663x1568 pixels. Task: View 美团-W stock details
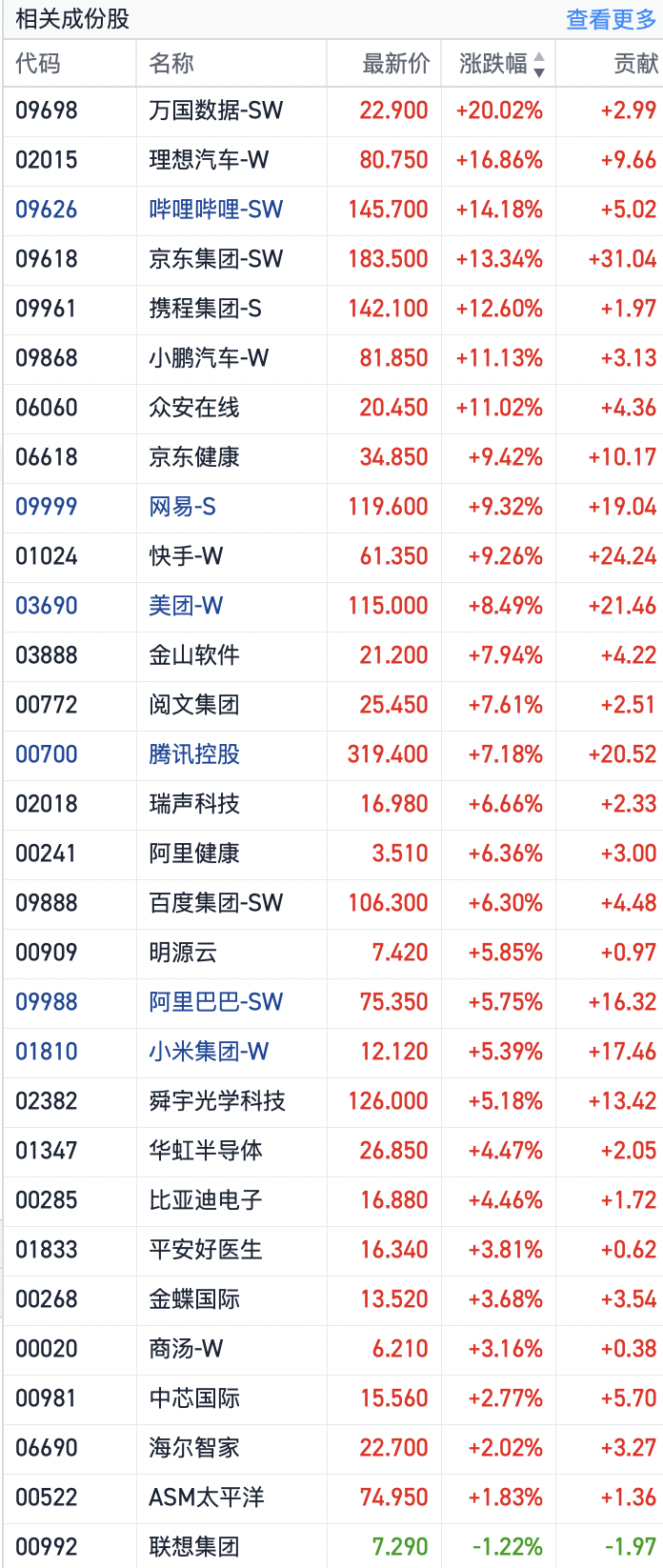tap(186, 606)
